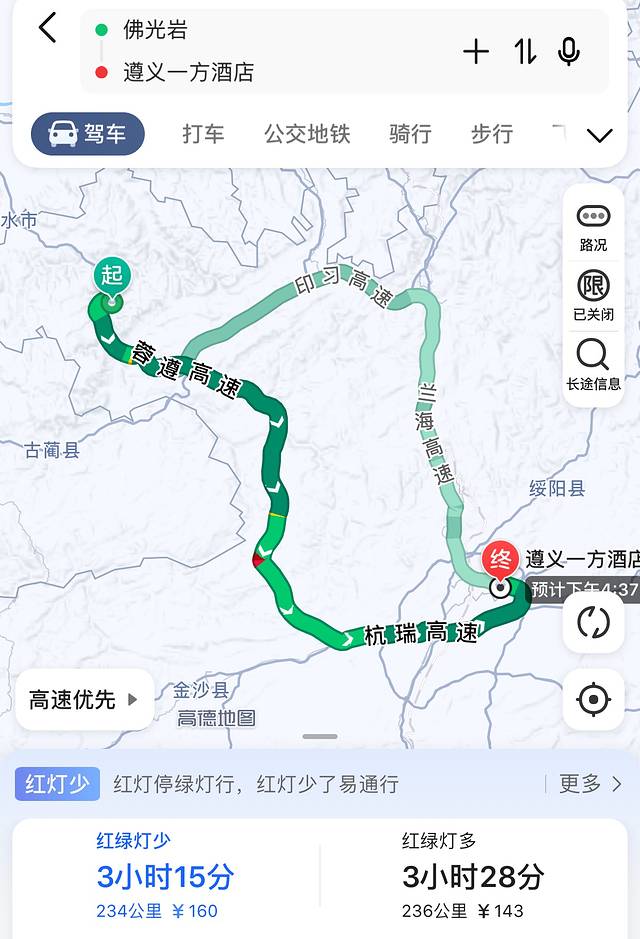This screenshot has width=640, height=939.
Task: Open the 高速优先 route preference
Action: pos(84,700)
